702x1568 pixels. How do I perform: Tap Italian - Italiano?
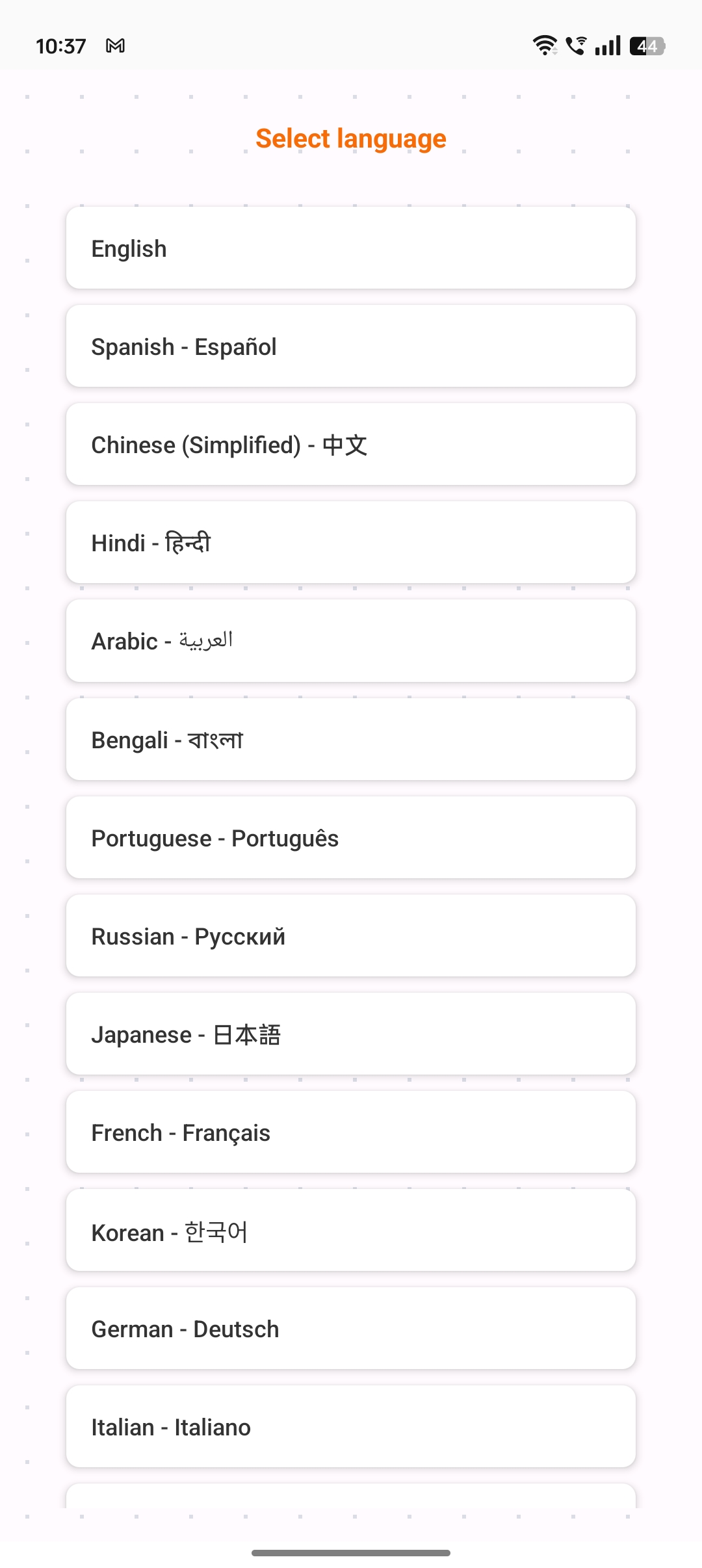(x=351, y=1427)
